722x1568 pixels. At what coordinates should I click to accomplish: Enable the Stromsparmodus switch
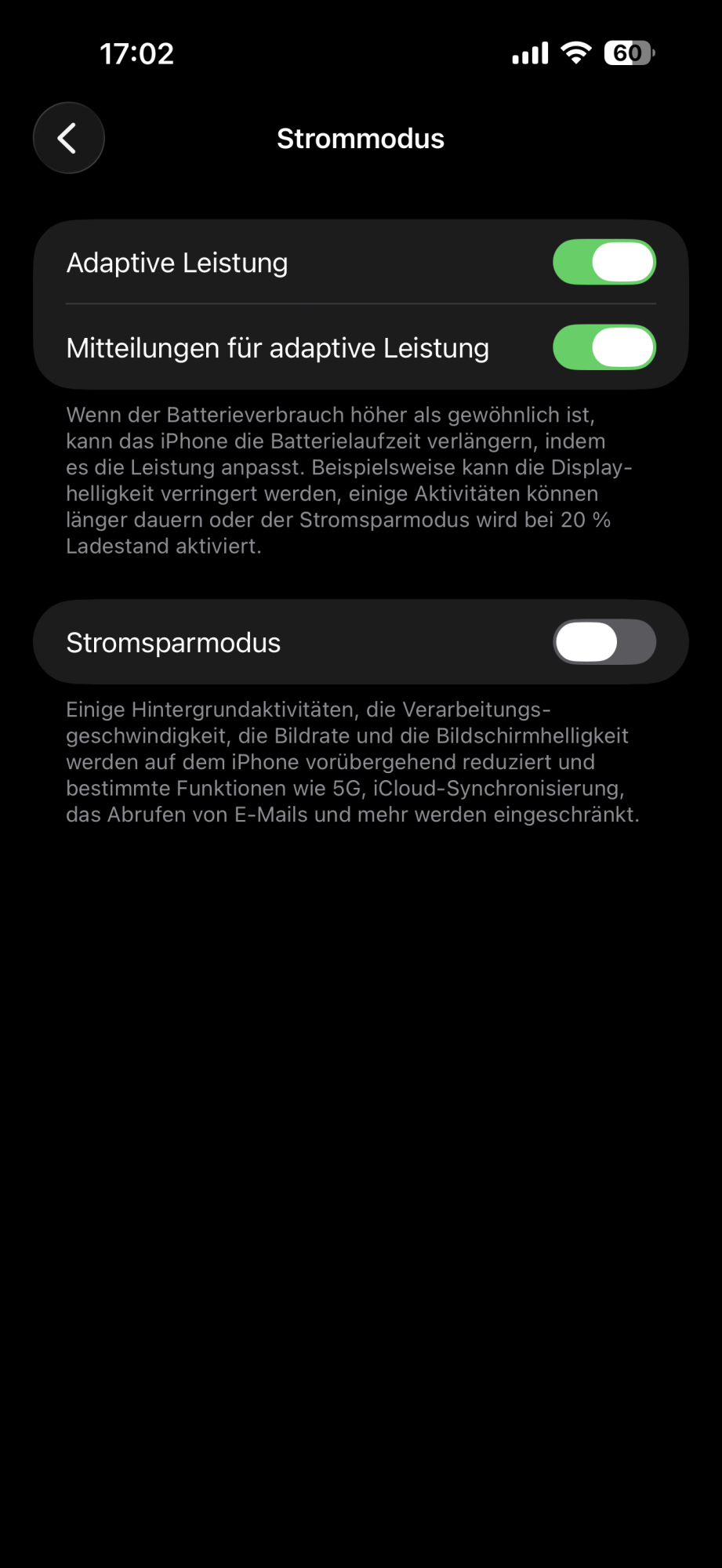coord(604,642)
